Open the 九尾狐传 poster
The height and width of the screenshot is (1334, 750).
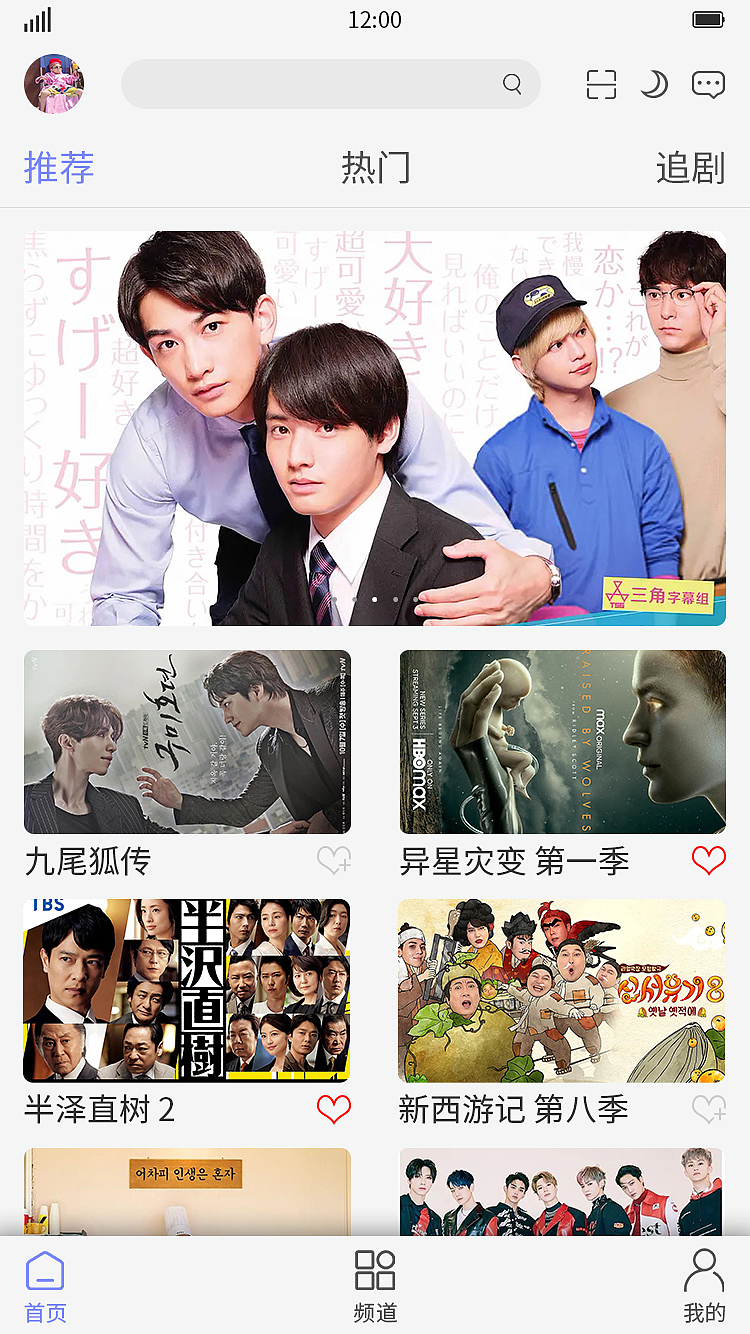click(187, 741)
